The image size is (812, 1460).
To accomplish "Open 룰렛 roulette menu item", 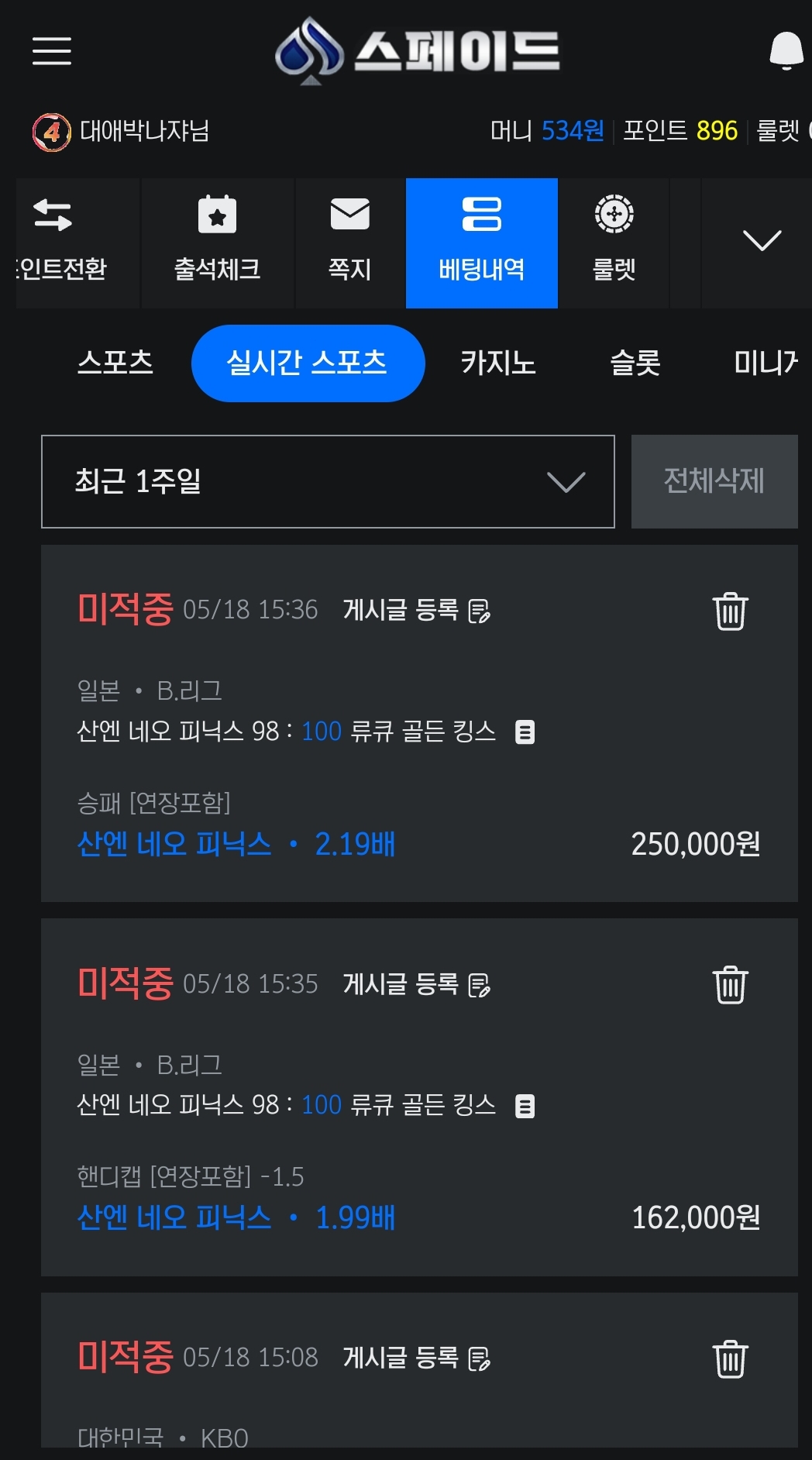I will click(x=614, y=243).
